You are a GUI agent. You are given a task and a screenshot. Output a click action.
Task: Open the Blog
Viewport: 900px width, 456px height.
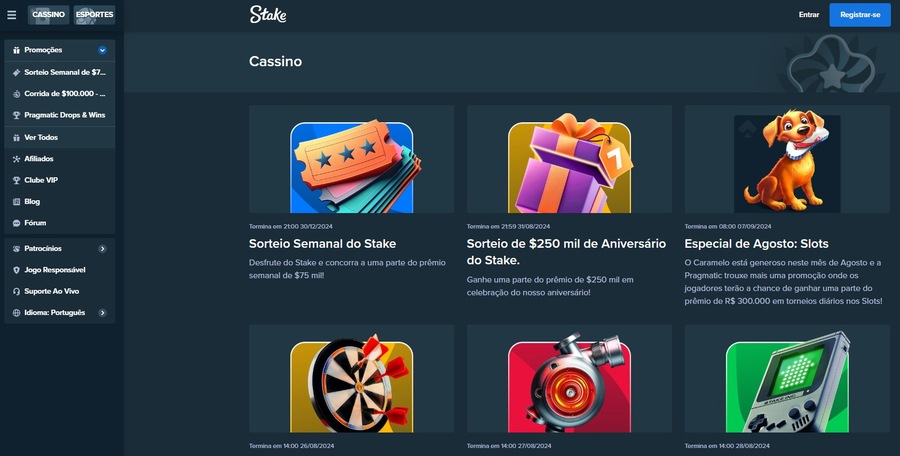click(32, 201)
